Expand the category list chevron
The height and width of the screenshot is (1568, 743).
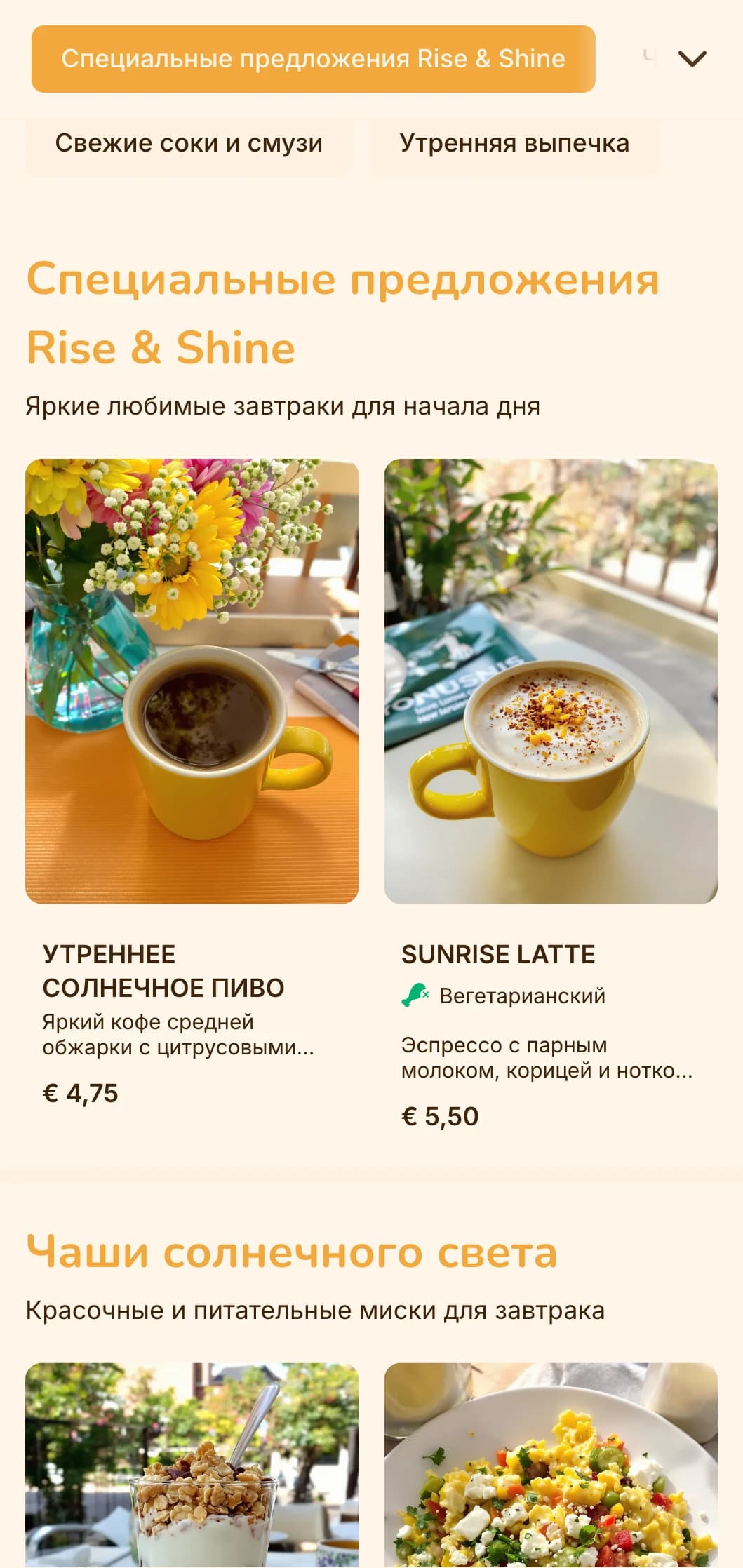tap(692, 59)
